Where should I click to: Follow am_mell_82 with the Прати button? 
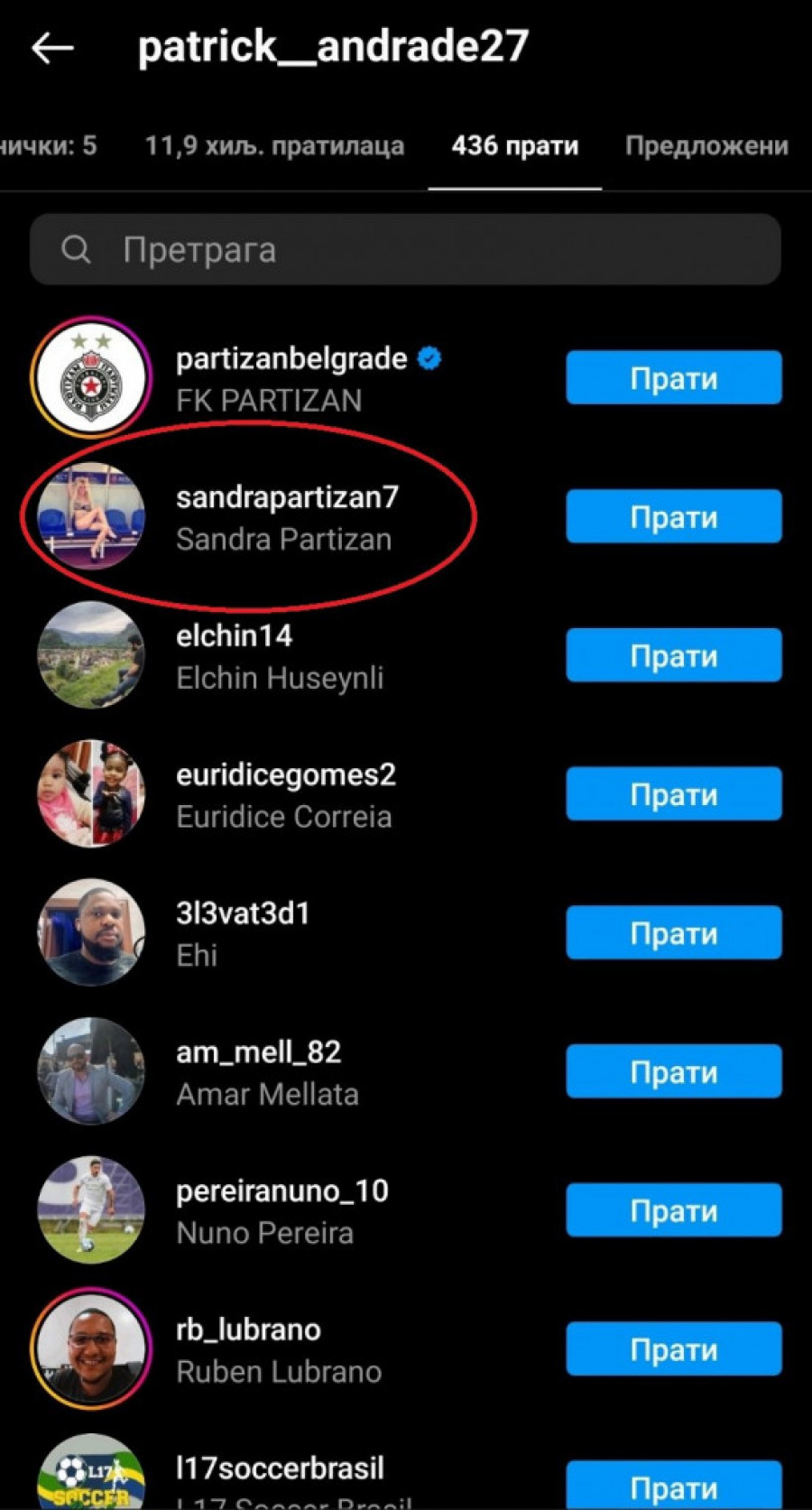coord(673,1072)
